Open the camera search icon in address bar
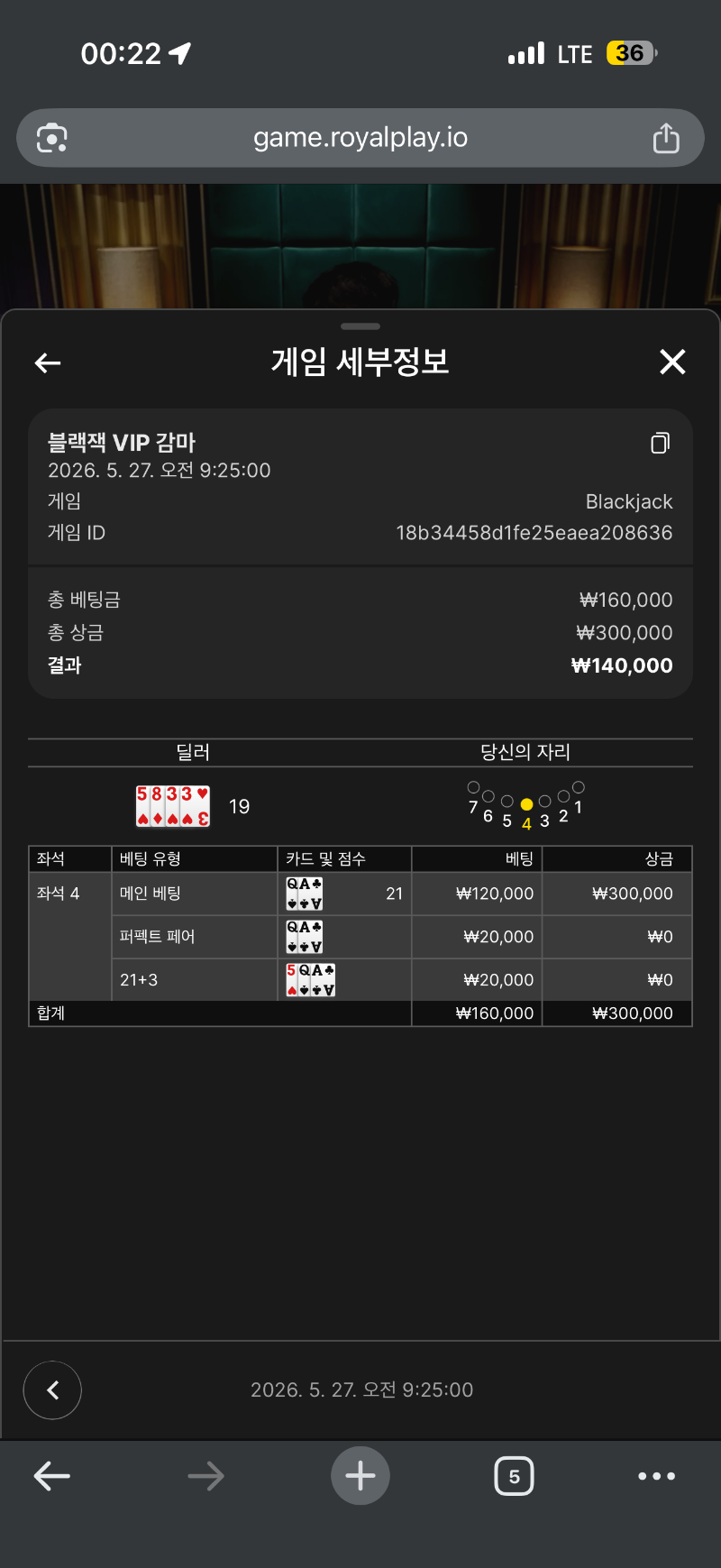Viewport: 721px width, 1568px height. [x=52, y=138]
